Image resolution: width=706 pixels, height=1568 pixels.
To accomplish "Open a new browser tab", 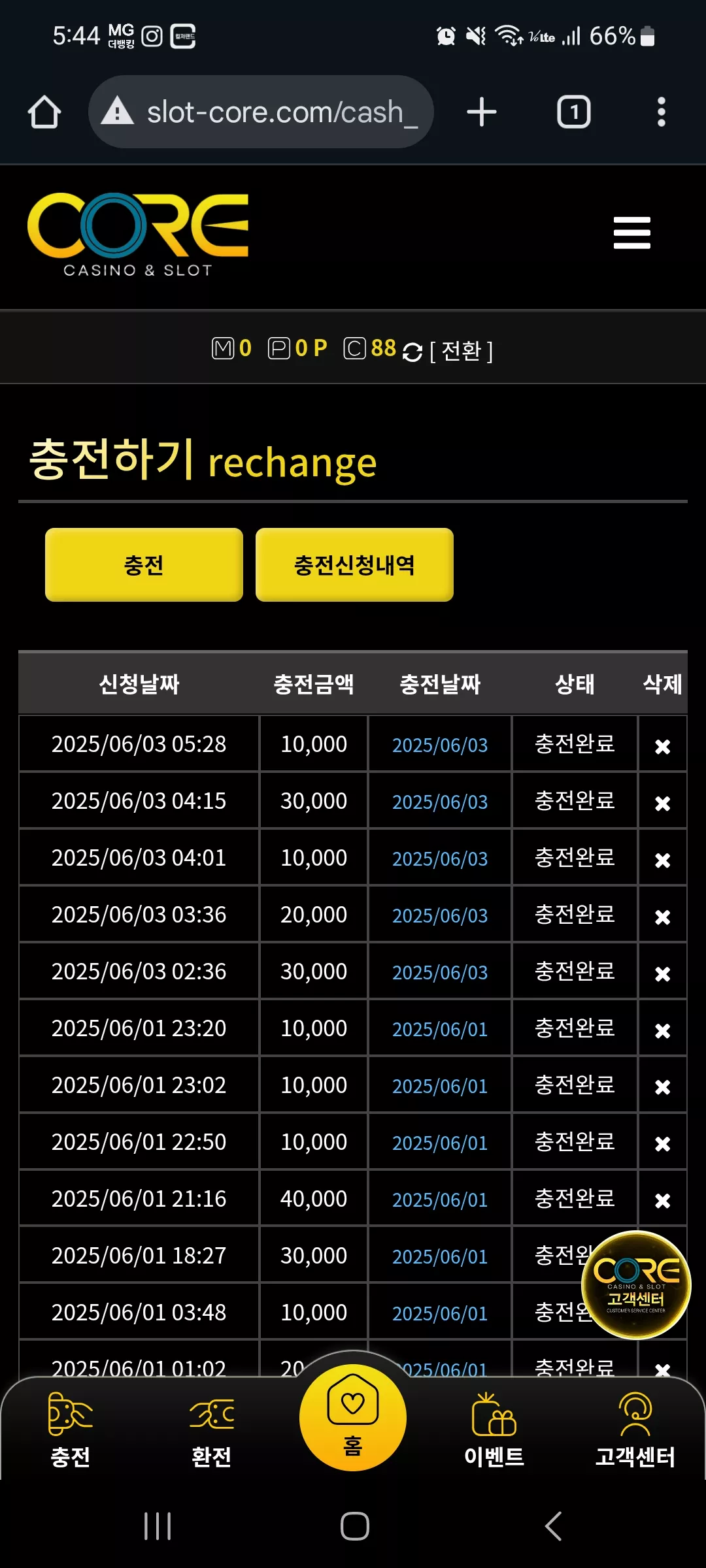I will click(x=482, y=112).
